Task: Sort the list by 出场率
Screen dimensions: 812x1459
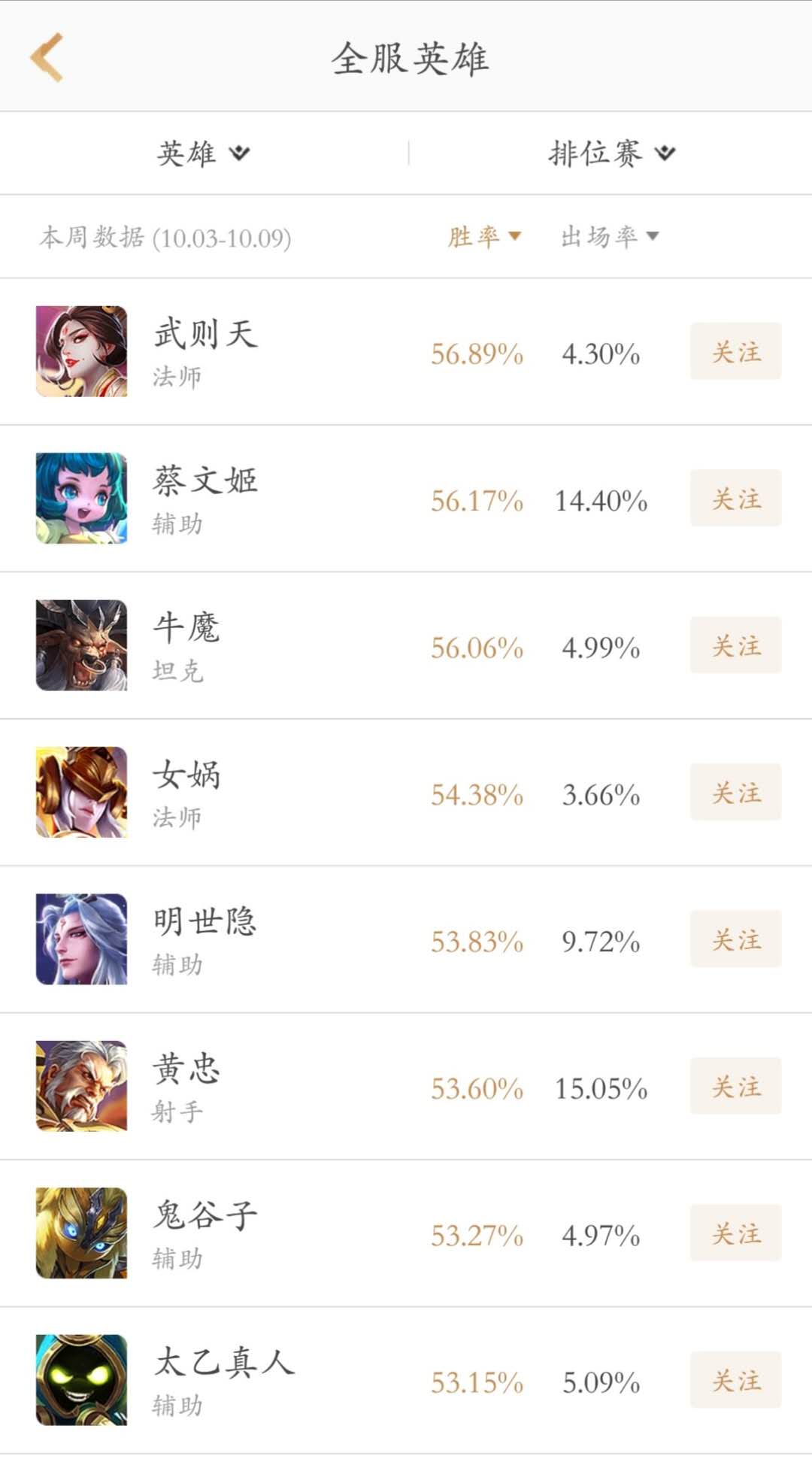Action: tap(609, 237)
